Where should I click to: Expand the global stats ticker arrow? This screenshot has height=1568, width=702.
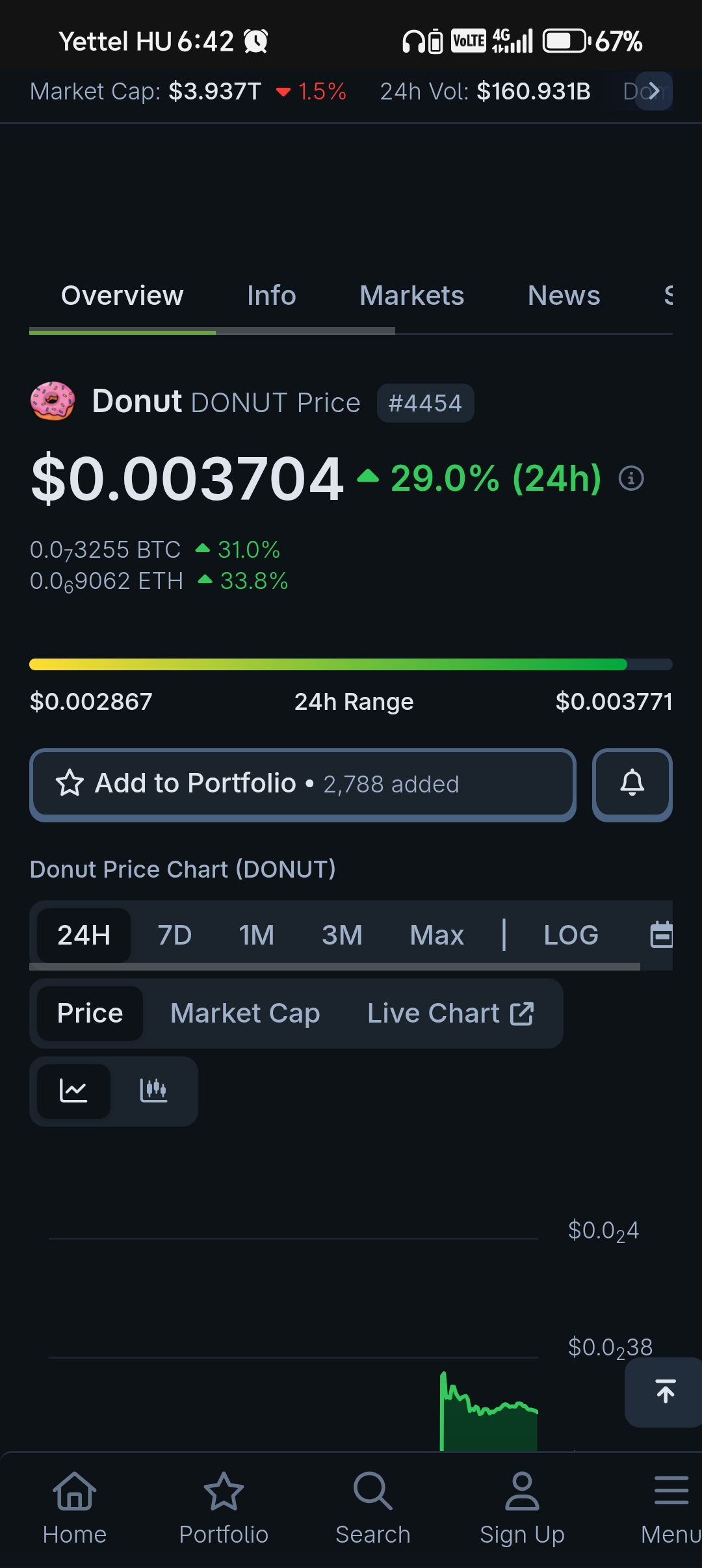click(653, 91)
